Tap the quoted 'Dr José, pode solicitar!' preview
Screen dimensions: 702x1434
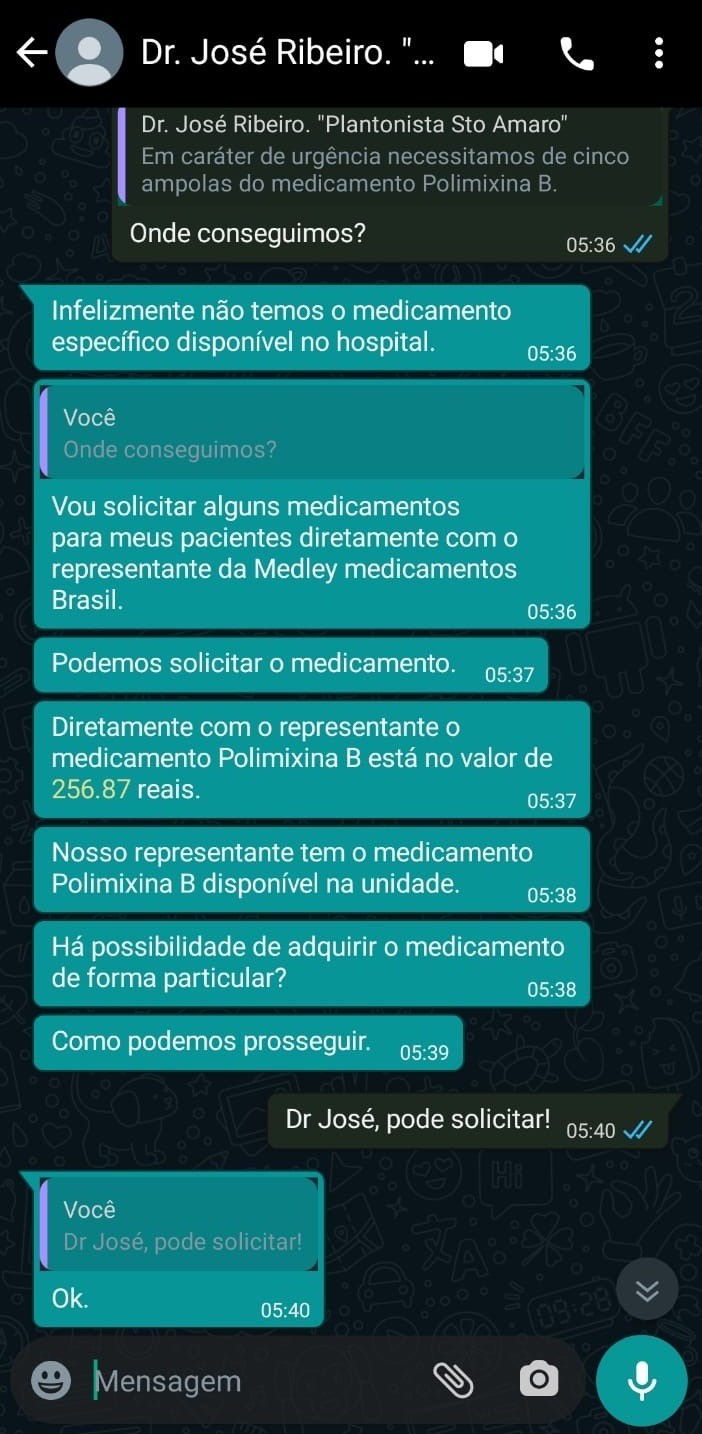click(181, 1226)
